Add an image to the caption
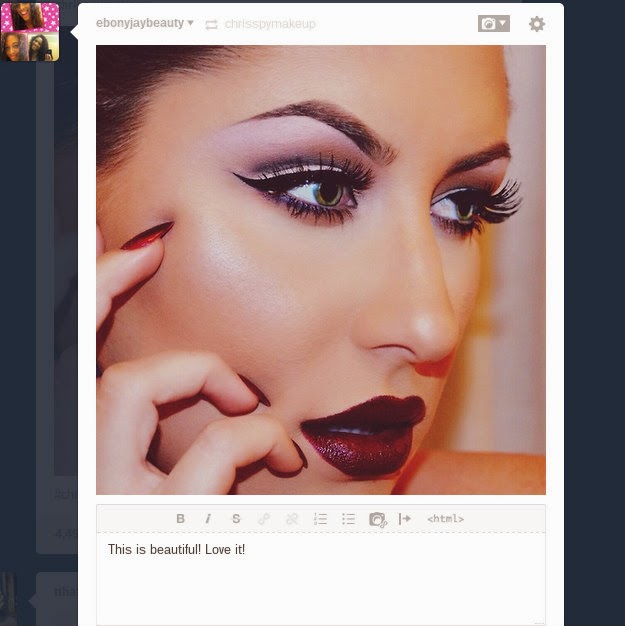Viewport: 625px width, 626px height. click(x=377, y=519)
